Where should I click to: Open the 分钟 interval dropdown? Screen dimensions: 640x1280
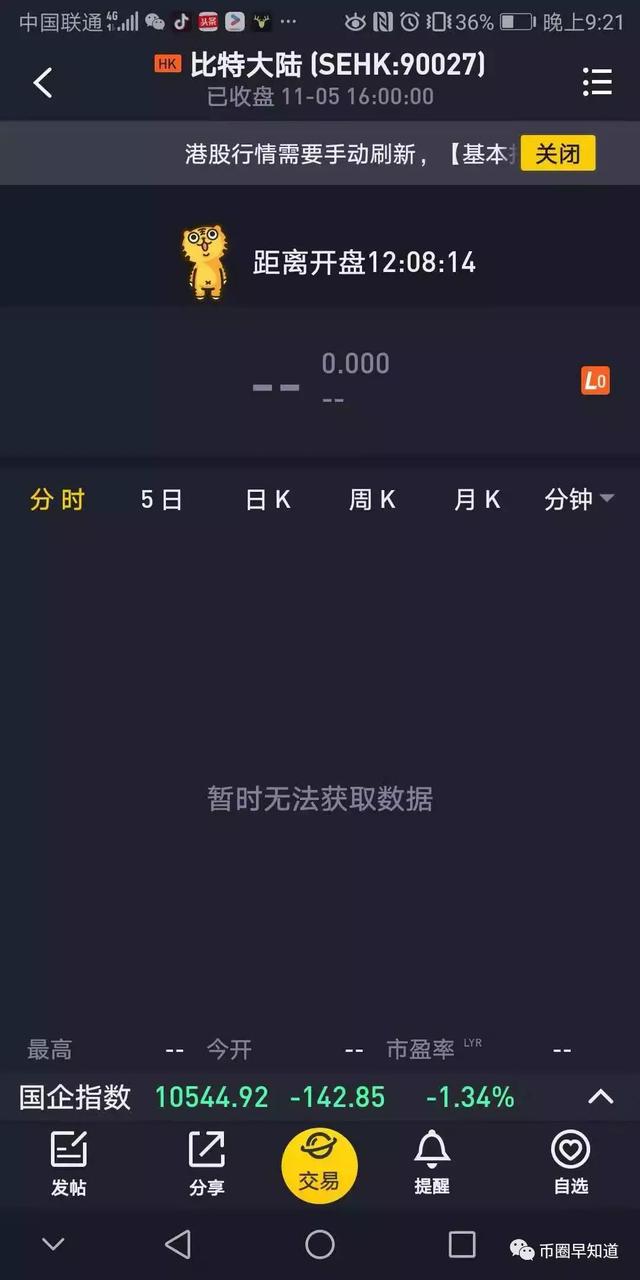click(x=578, y=500)
